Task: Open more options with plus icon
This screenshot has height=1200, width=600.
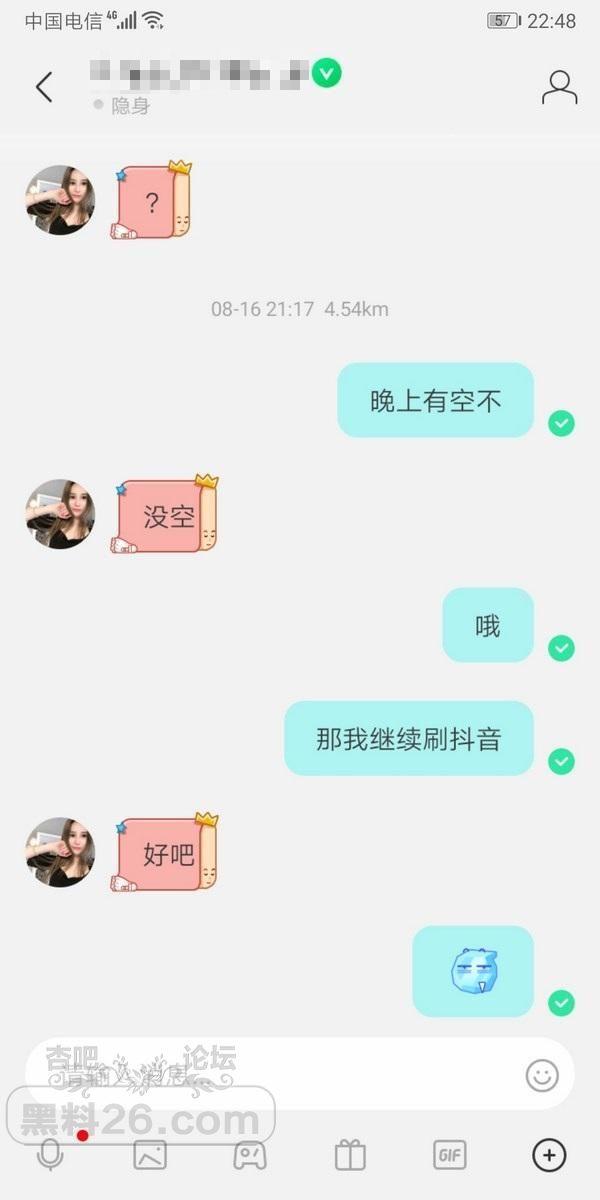Action: tap(548, 1156)
